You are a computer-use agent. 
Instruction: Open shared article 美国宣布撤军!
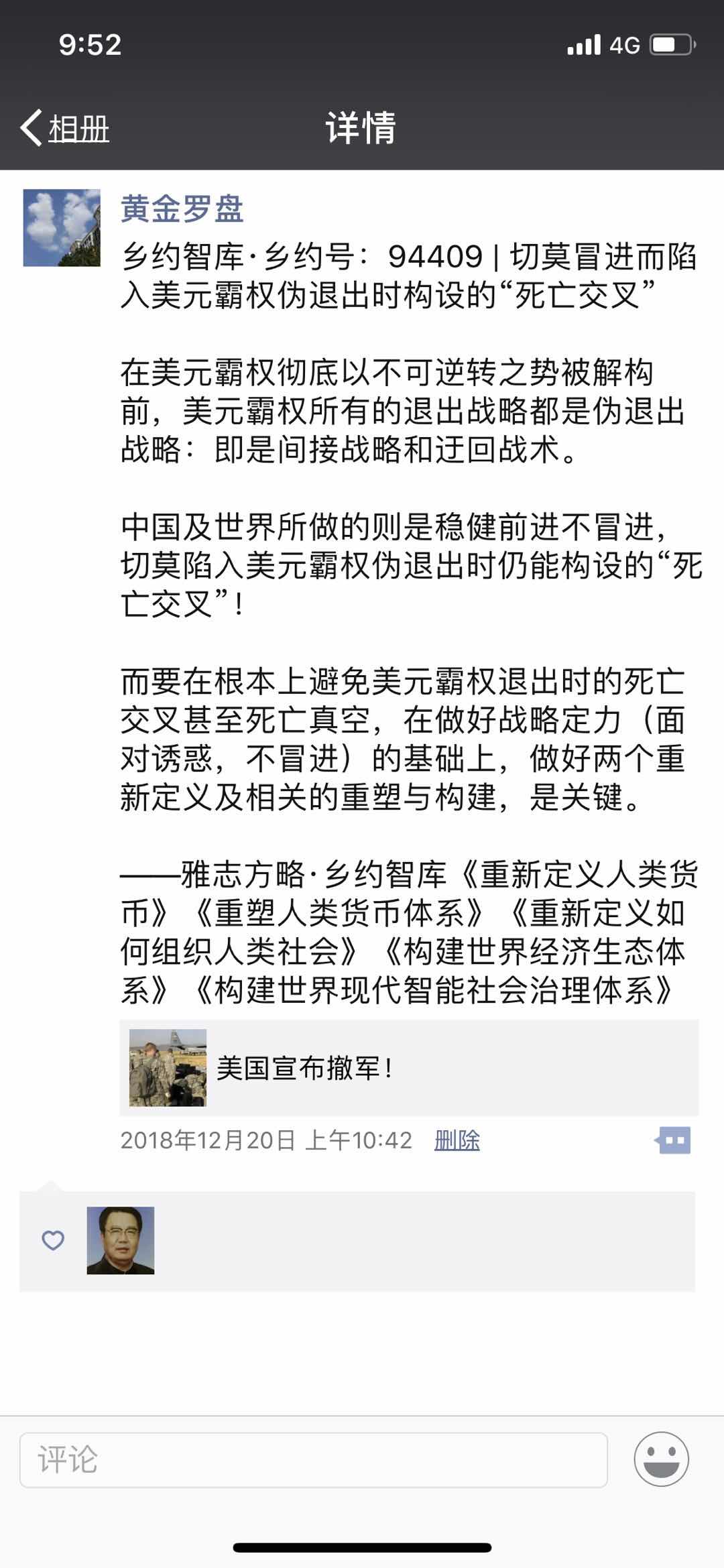coord(409,1068)
